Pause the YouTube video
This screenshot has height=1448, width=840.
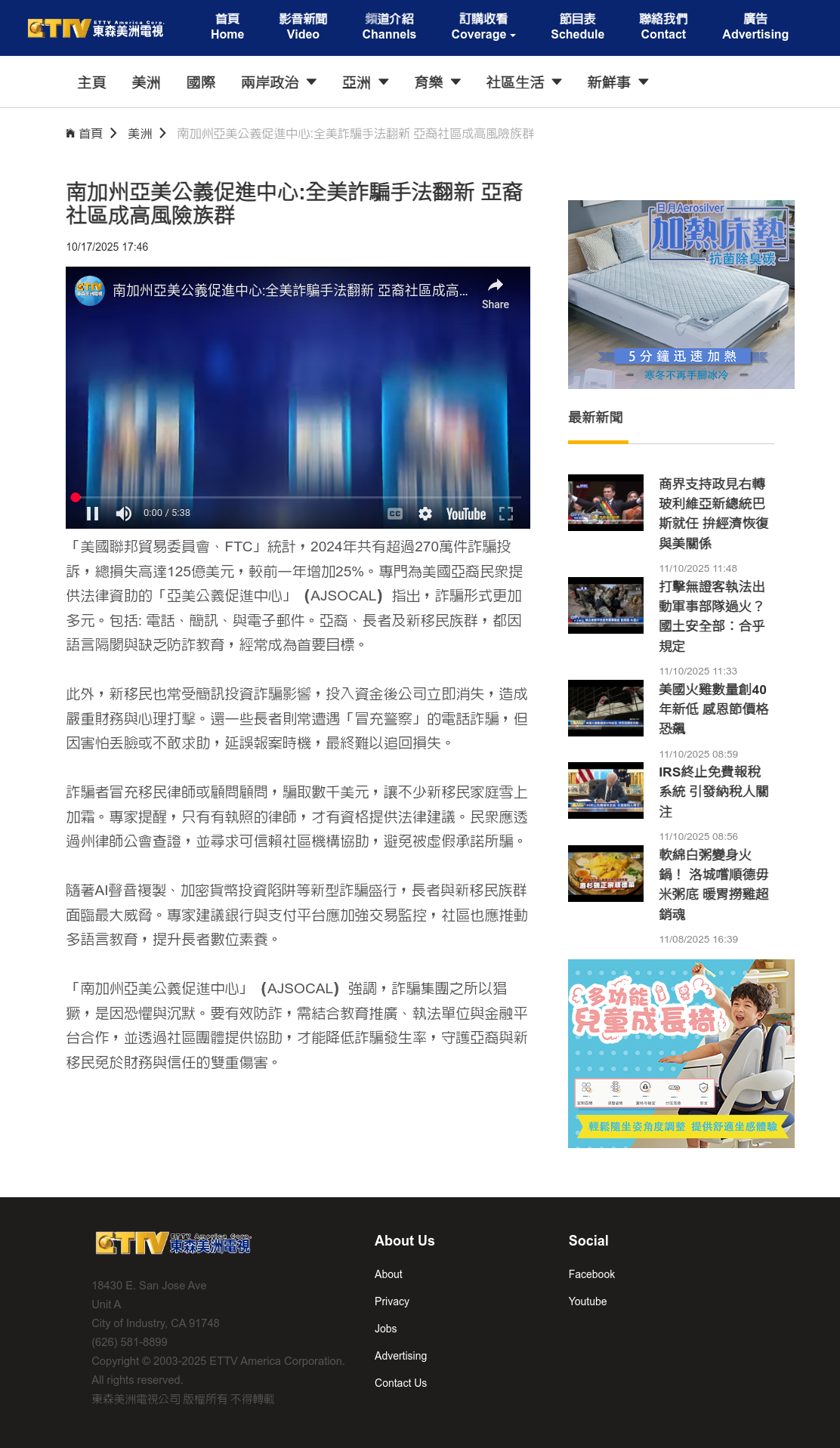tap(93, 514)
